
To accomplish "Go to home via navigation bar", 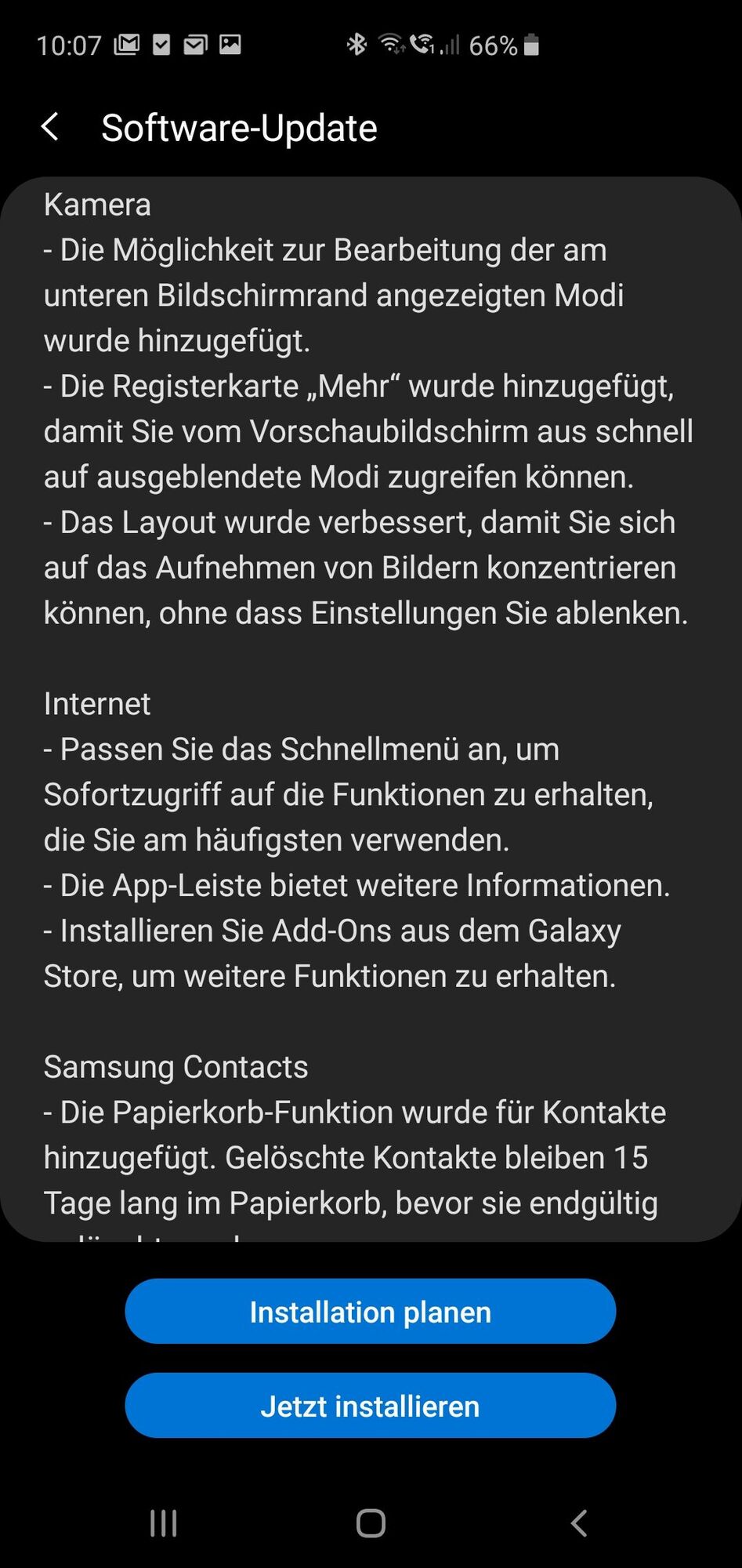I will [x=371, y=1523].
